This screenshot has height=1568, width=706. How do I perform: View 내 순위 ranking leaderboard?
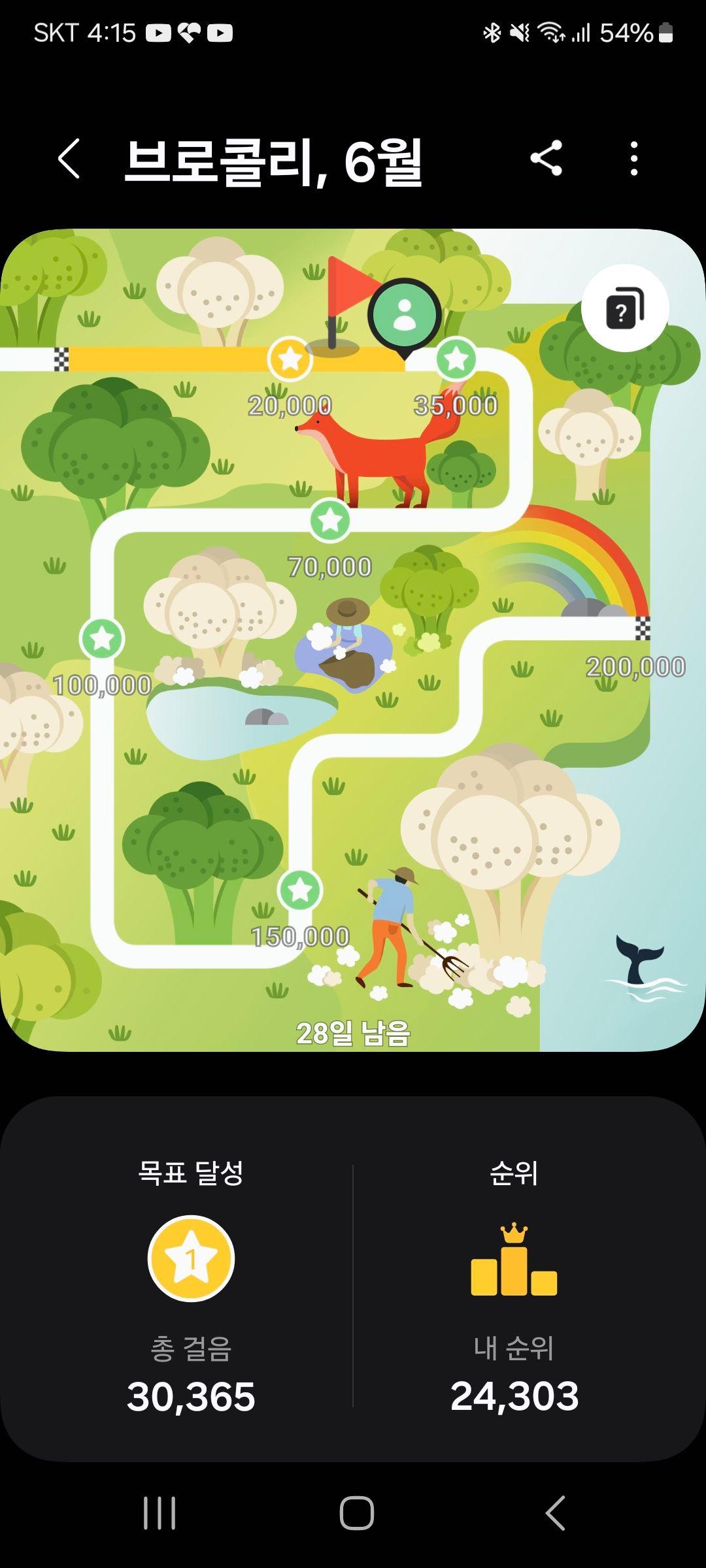(514, 1281)
